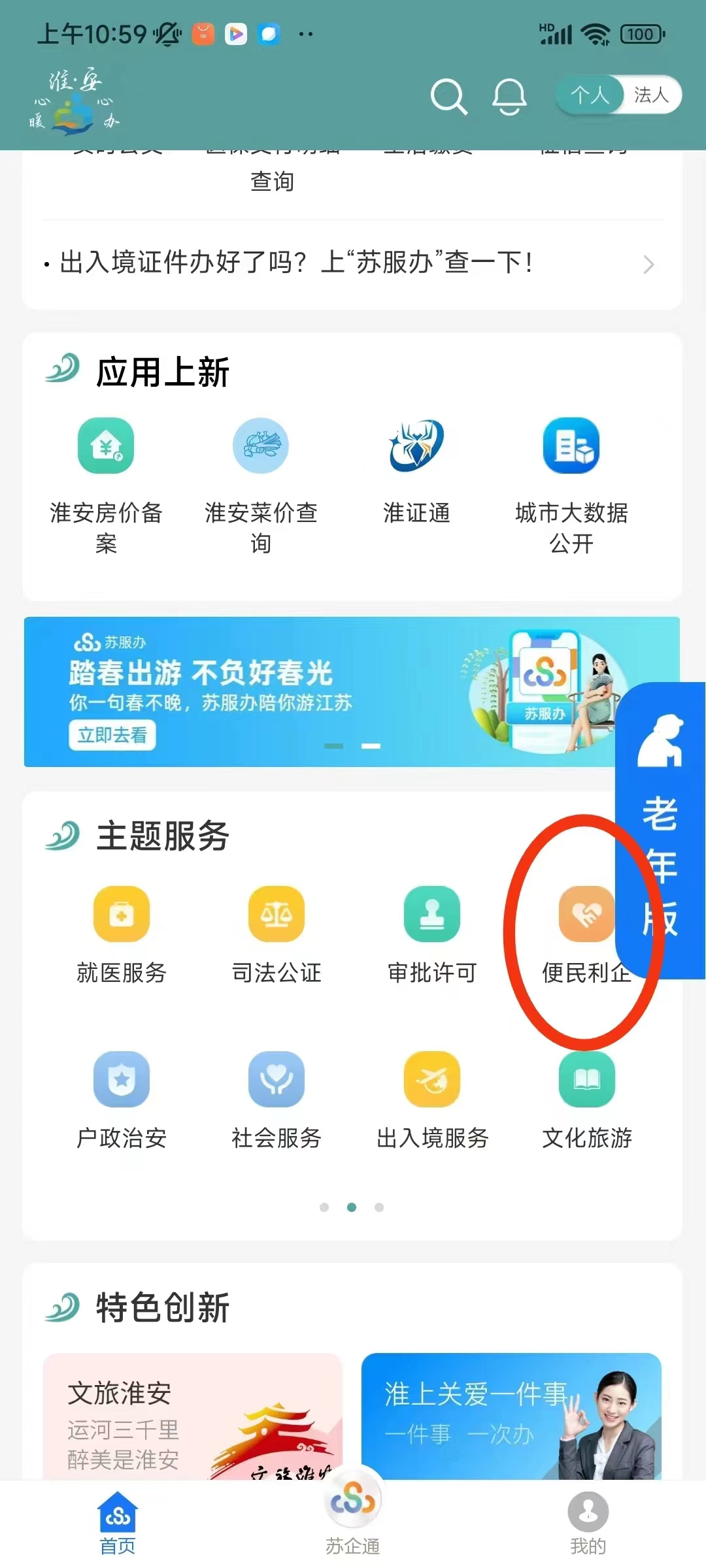Switch to 法人 mode
706x1568 pixels.
pos(651,95)
